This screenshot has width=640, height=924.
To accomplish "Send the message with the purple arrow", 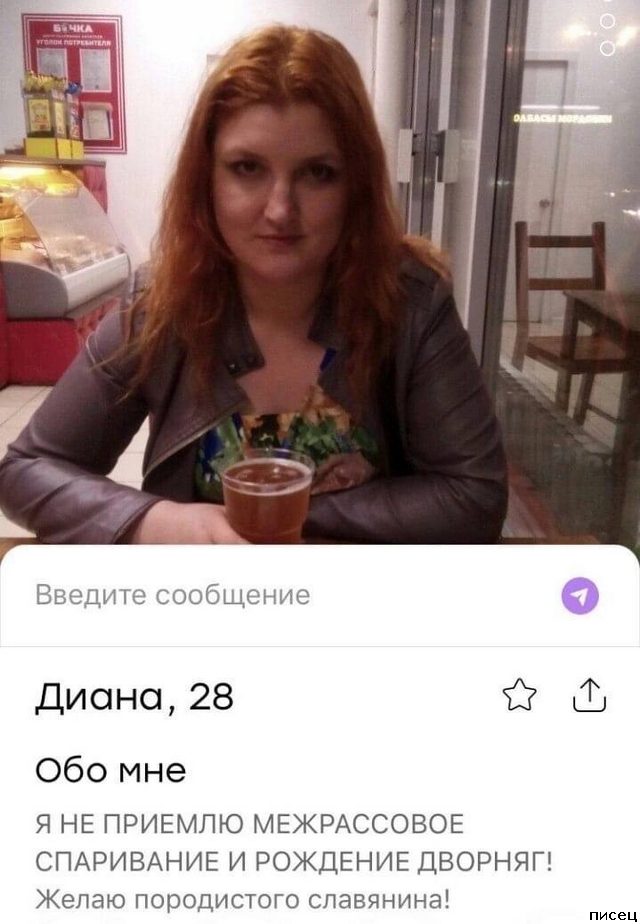I will (581, 596).
